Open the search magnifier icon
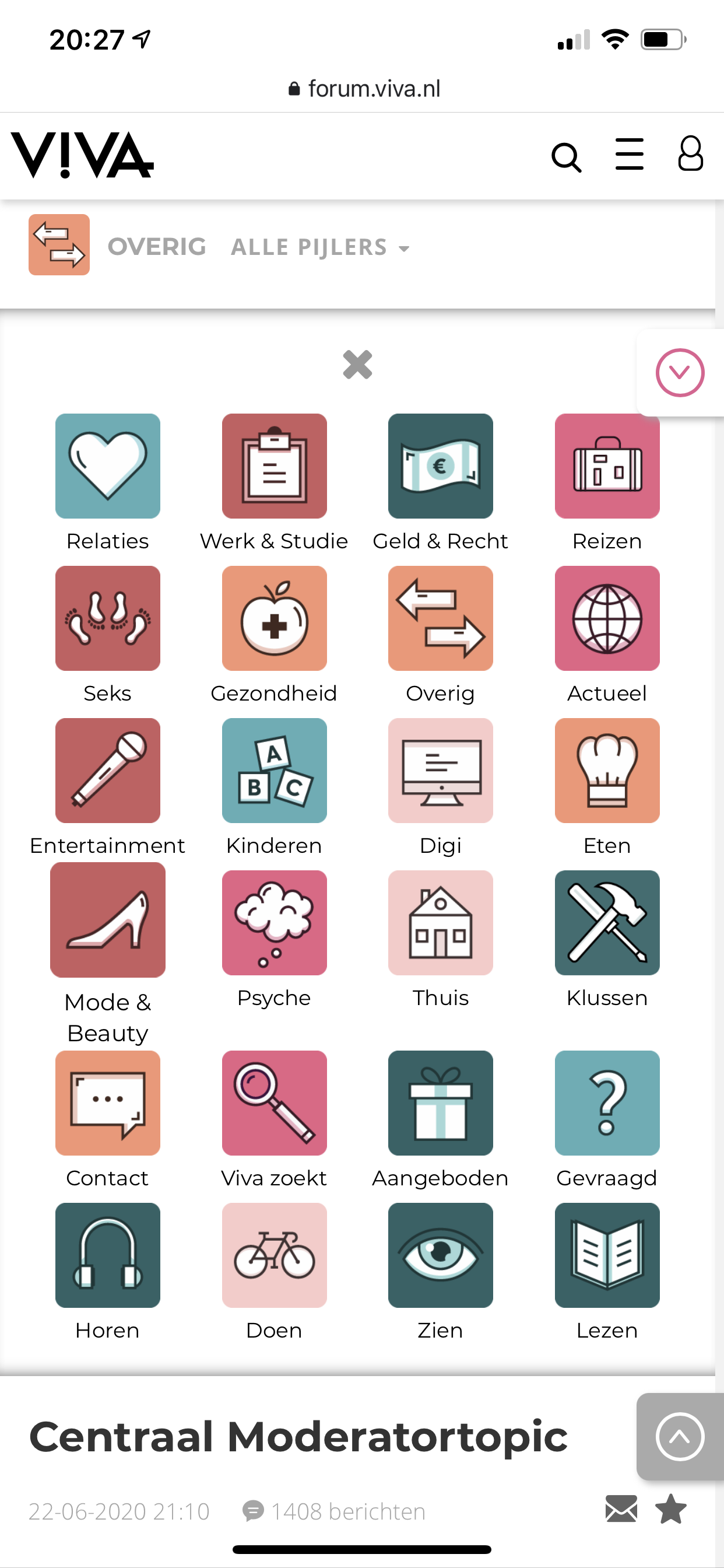The width and height of the screenshot is (724, 1568). 567,157
